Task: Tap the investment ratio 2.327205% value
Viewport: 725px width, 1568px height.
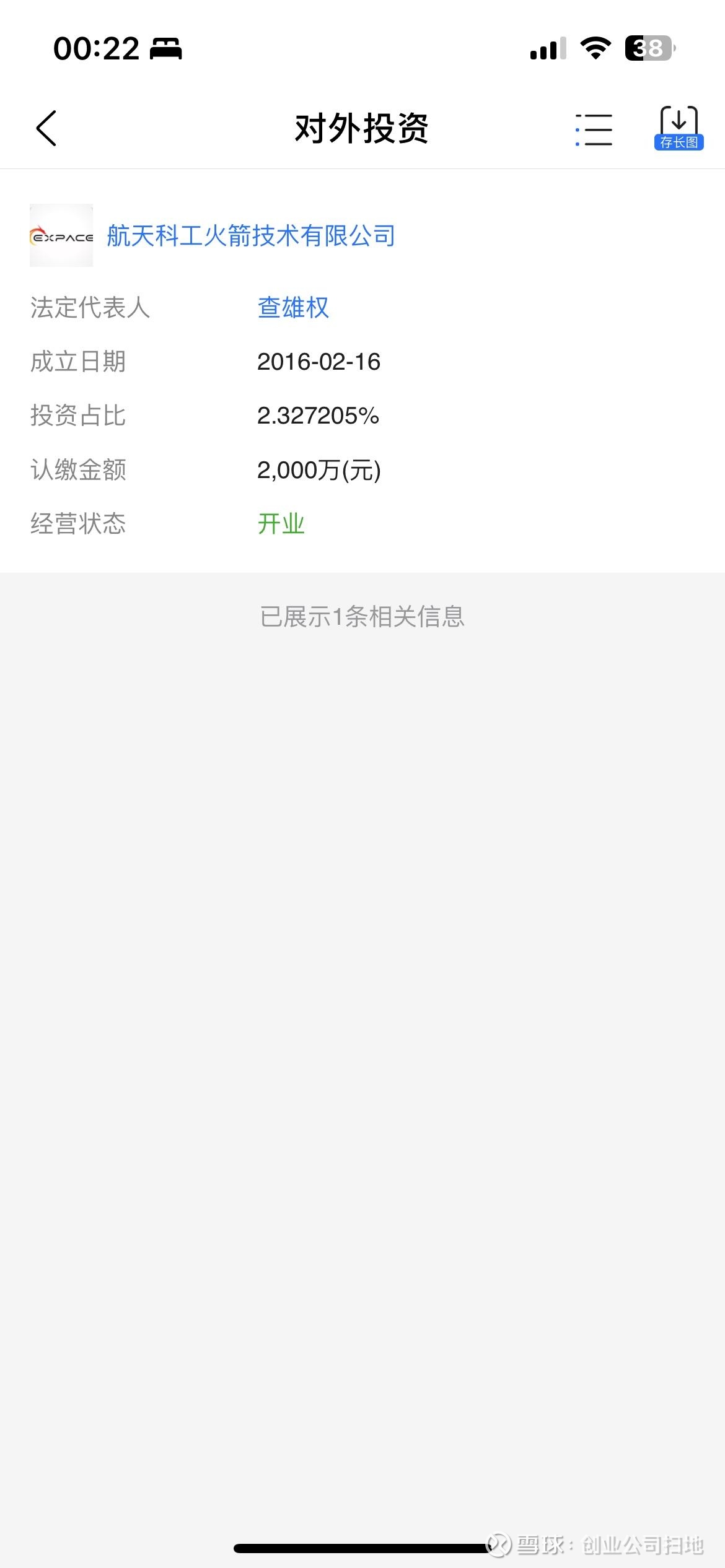Action: point(318,416)
